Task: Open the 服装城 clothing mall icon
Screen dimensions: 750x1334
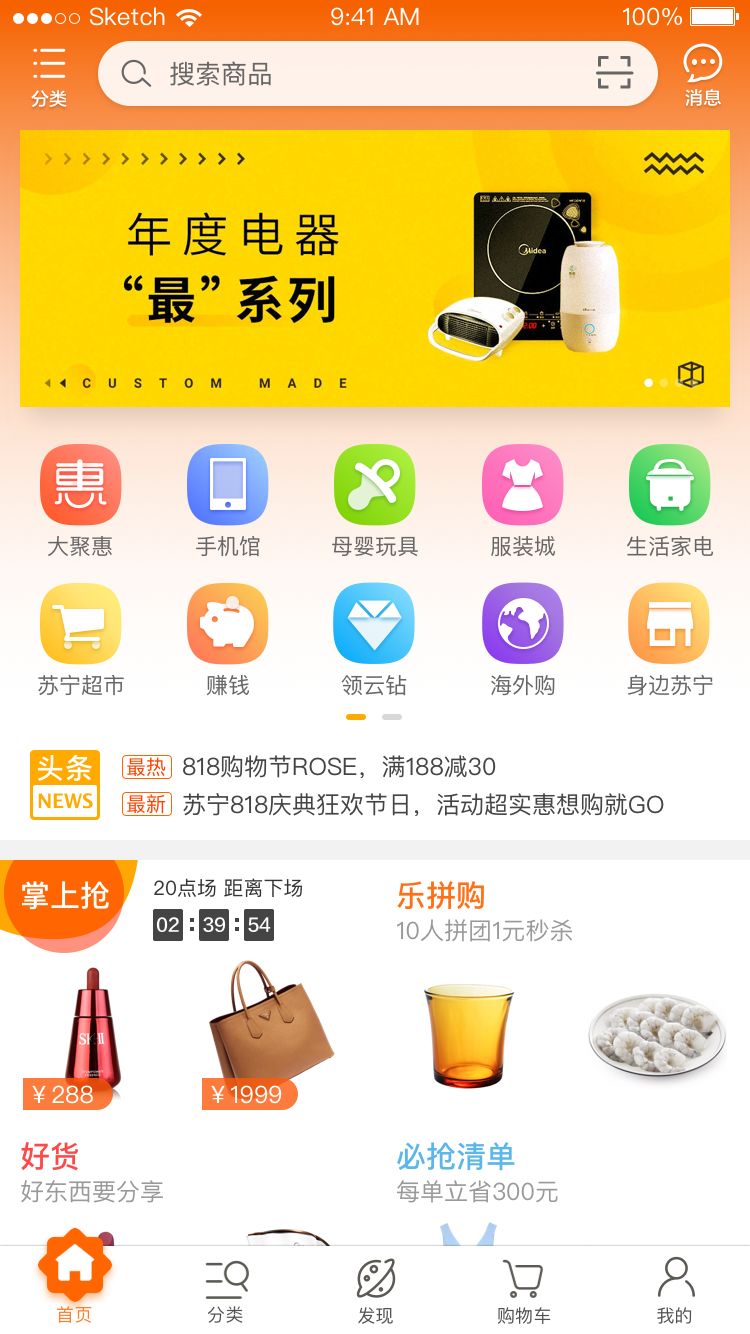Action: 521,485
